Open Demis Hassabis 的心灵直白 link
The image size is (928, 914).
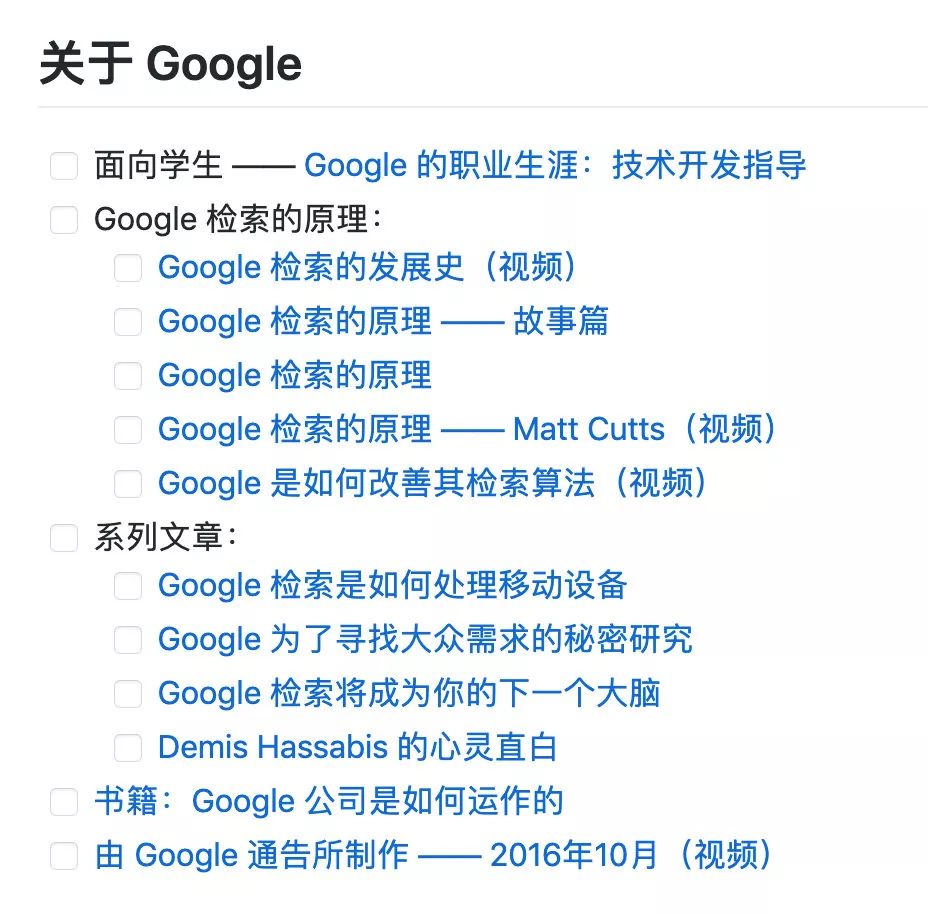[357, 747]
